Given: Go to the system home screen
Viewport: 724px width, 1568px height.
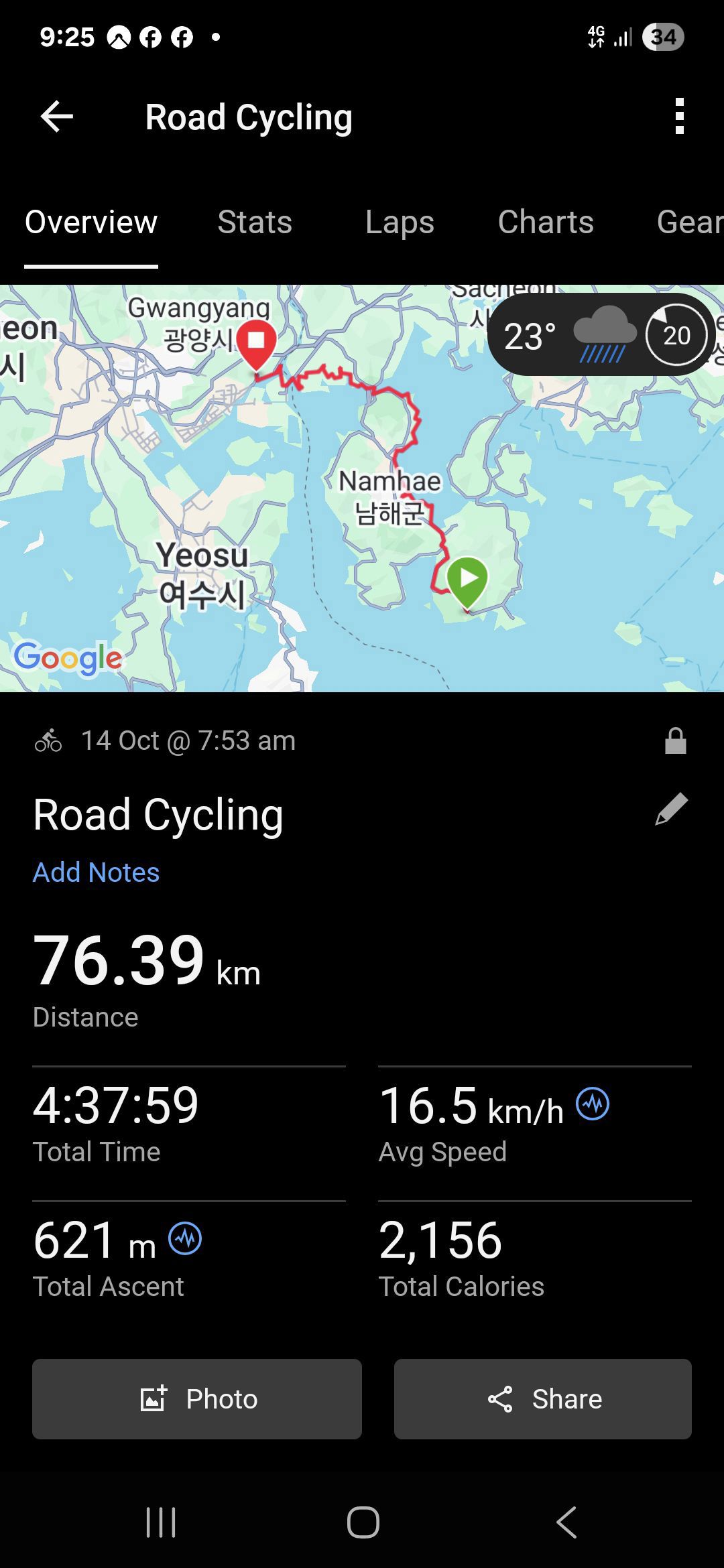Looking at the screenshot, I should tap(363, 1522).
